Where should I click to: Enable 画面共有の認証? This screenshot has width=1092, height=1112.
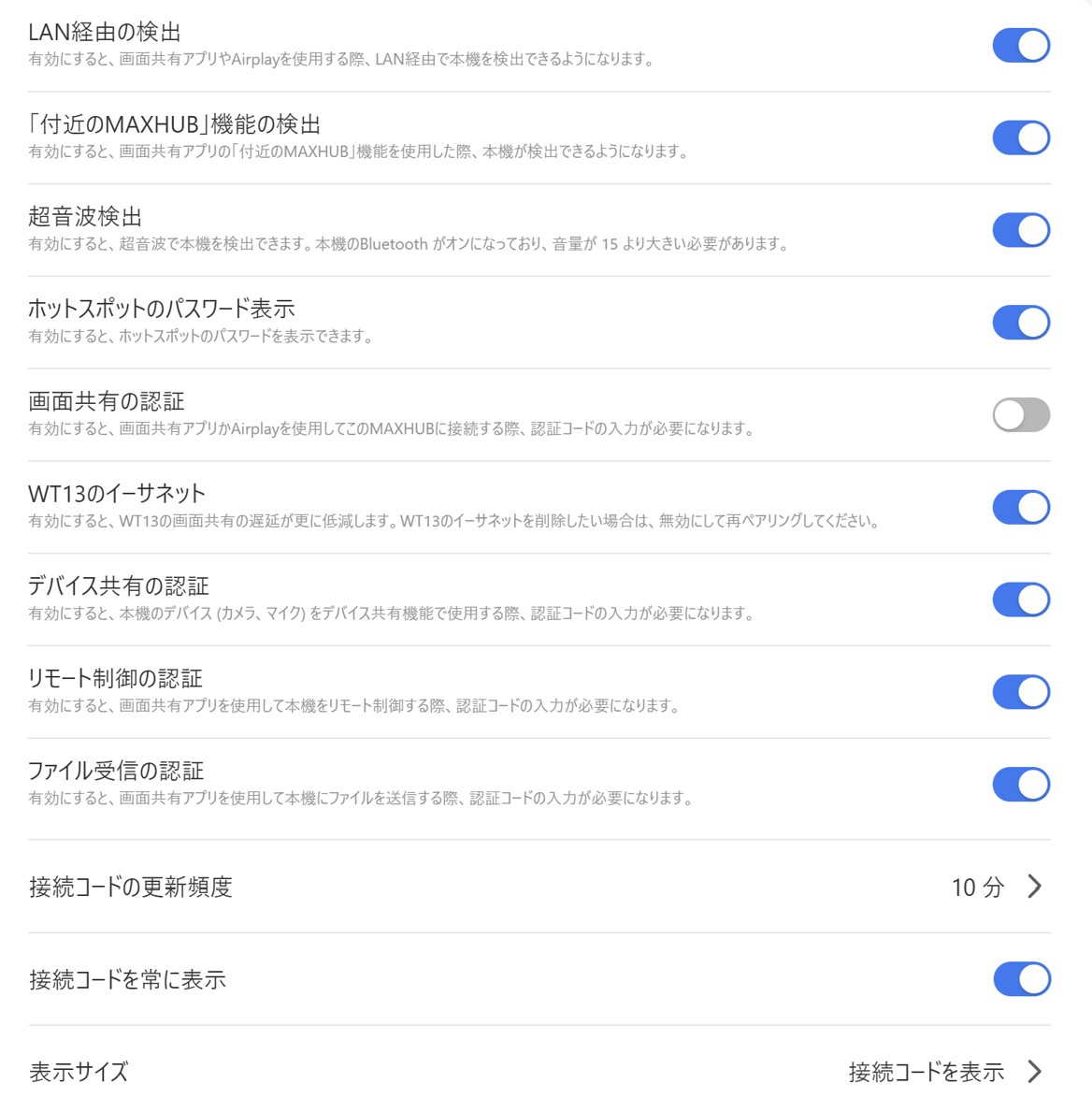click(x=1021, y=414)
